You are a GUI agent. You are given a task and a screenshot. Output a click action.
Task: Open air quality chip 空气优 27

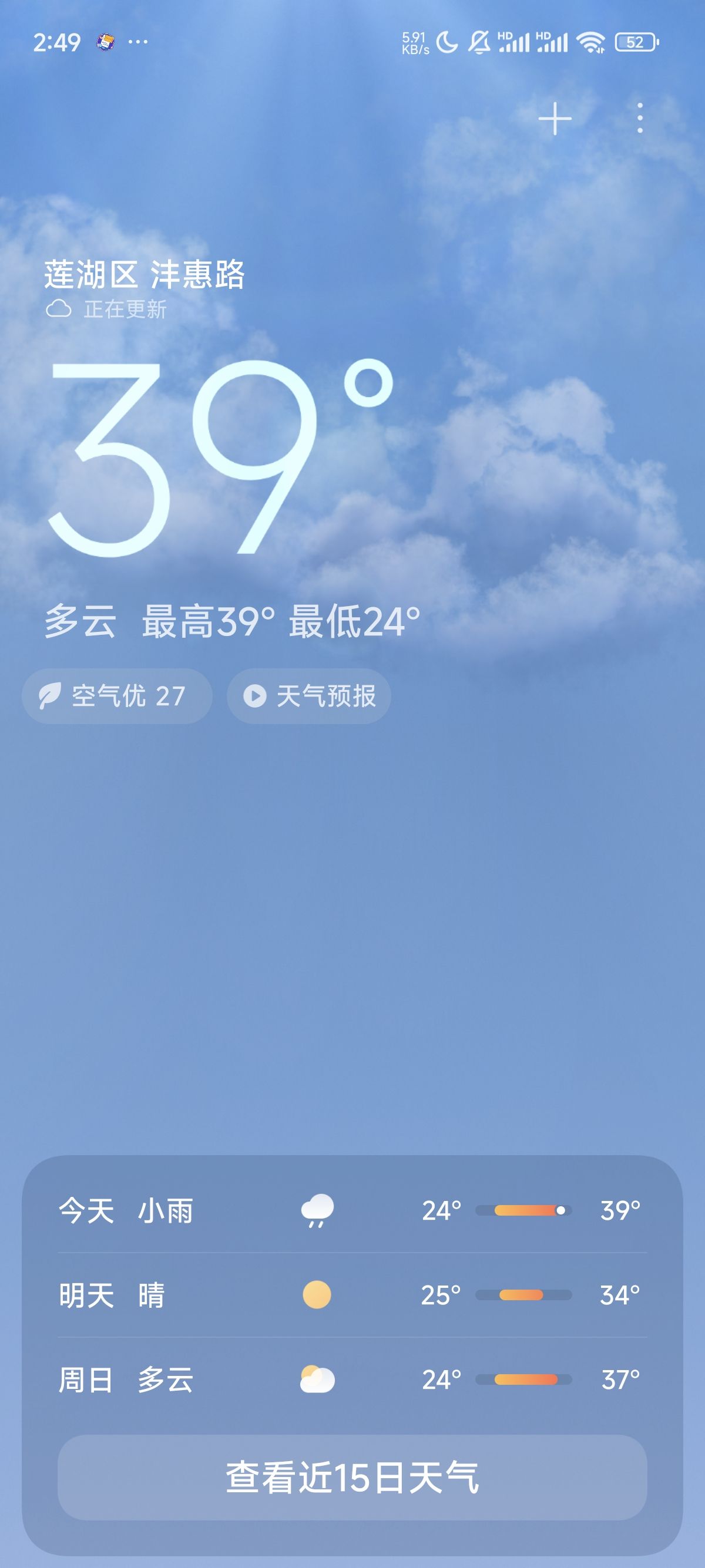tap(117, 696)
